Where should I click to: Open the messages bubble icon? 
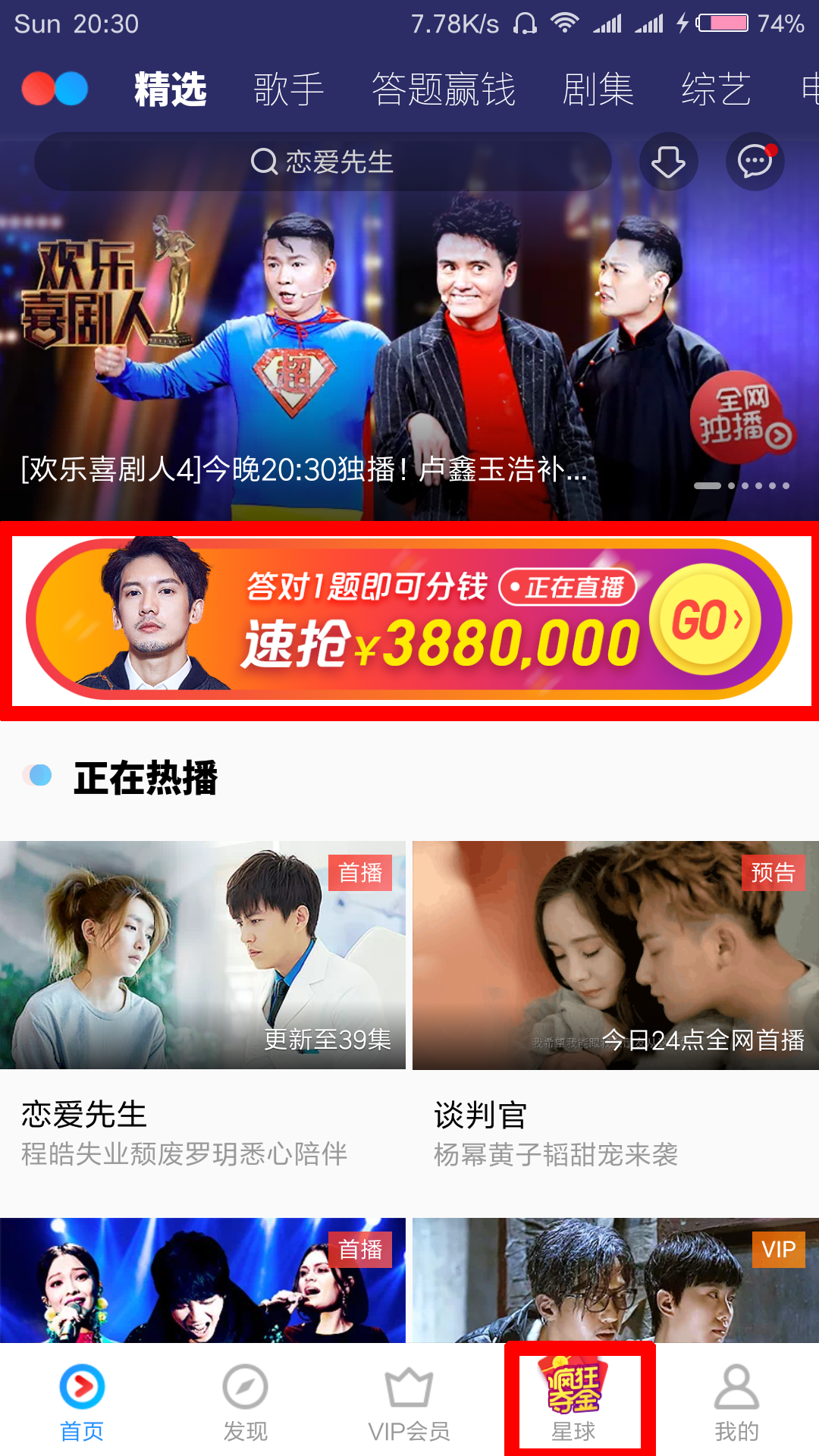(755, 162)
